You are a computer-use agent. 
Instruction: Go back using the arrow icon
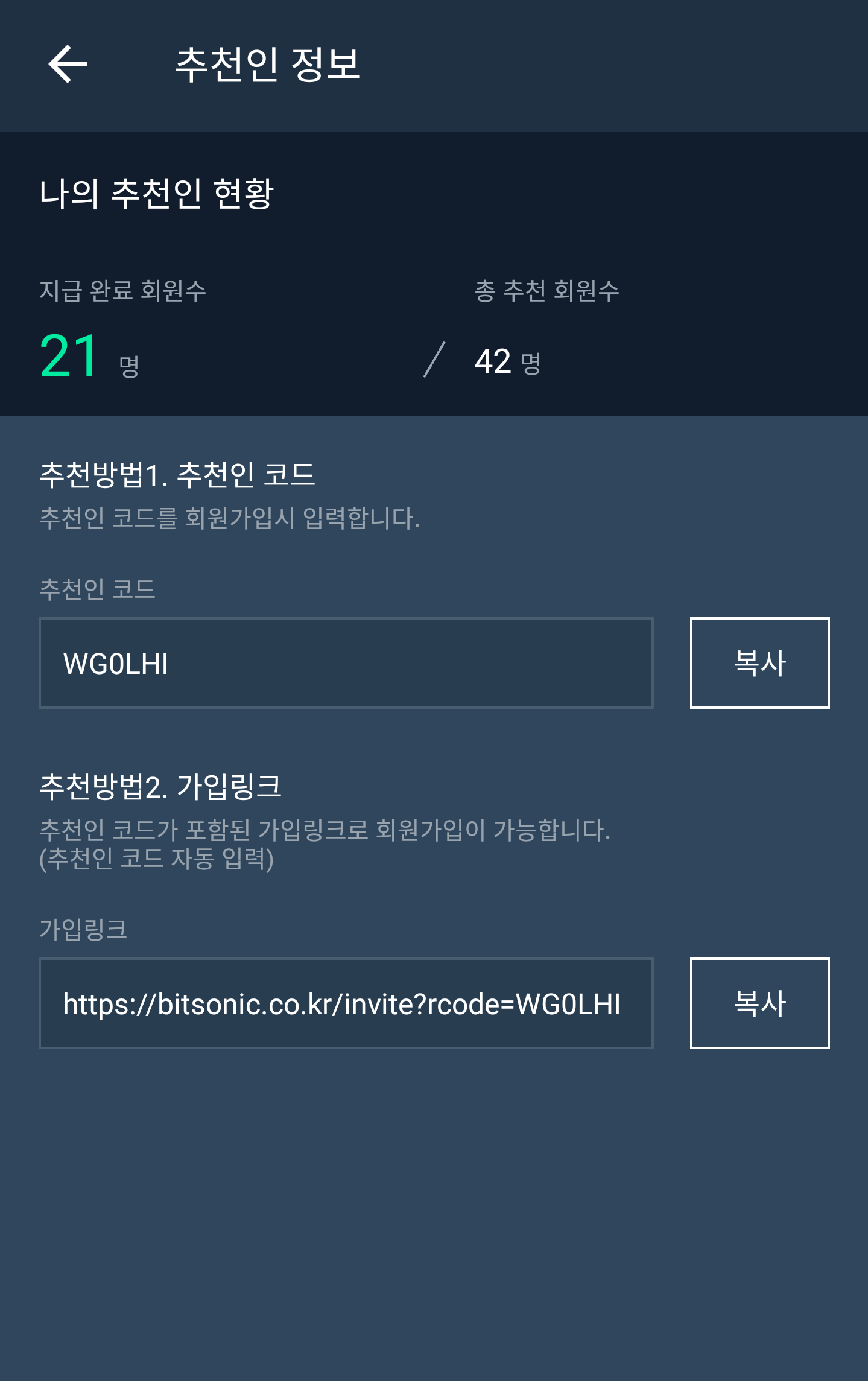pos(68,64)
